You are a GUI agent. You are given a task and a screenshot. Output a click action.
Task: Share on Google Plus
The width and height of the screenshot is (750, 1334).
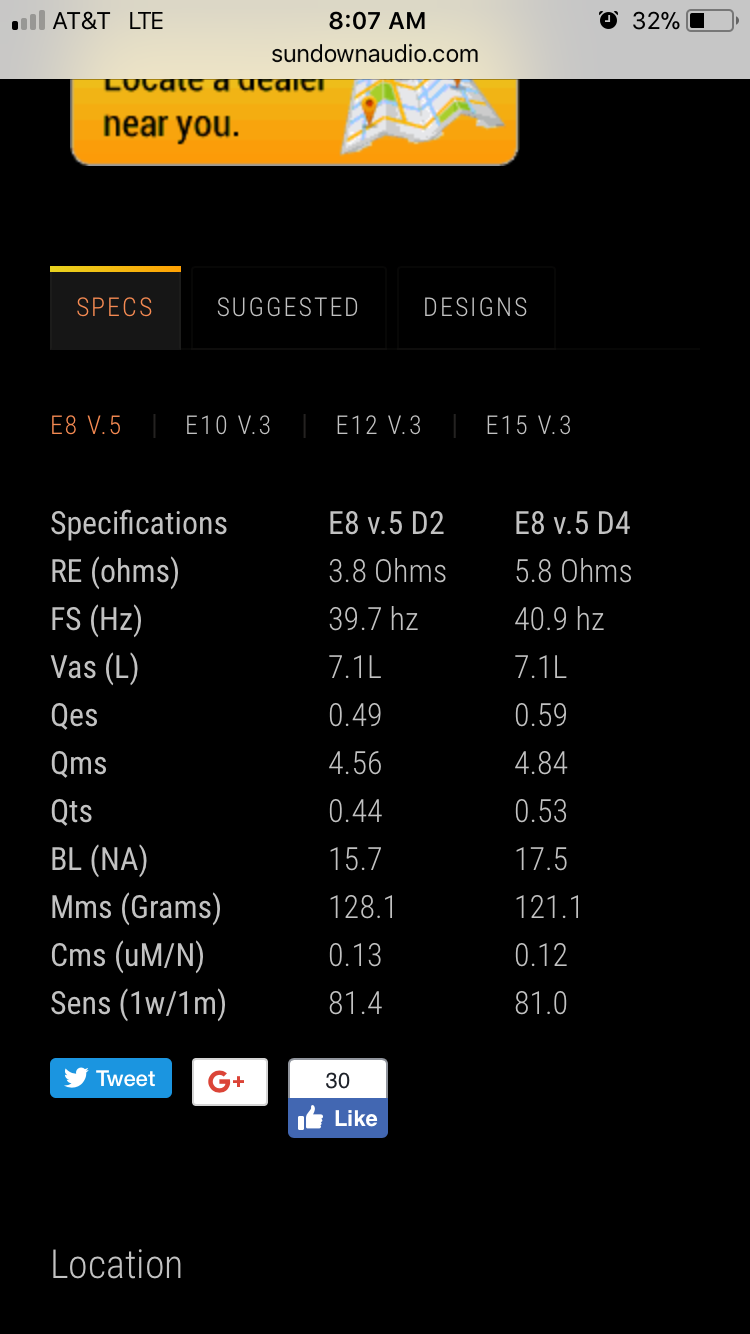(230, 1081)
